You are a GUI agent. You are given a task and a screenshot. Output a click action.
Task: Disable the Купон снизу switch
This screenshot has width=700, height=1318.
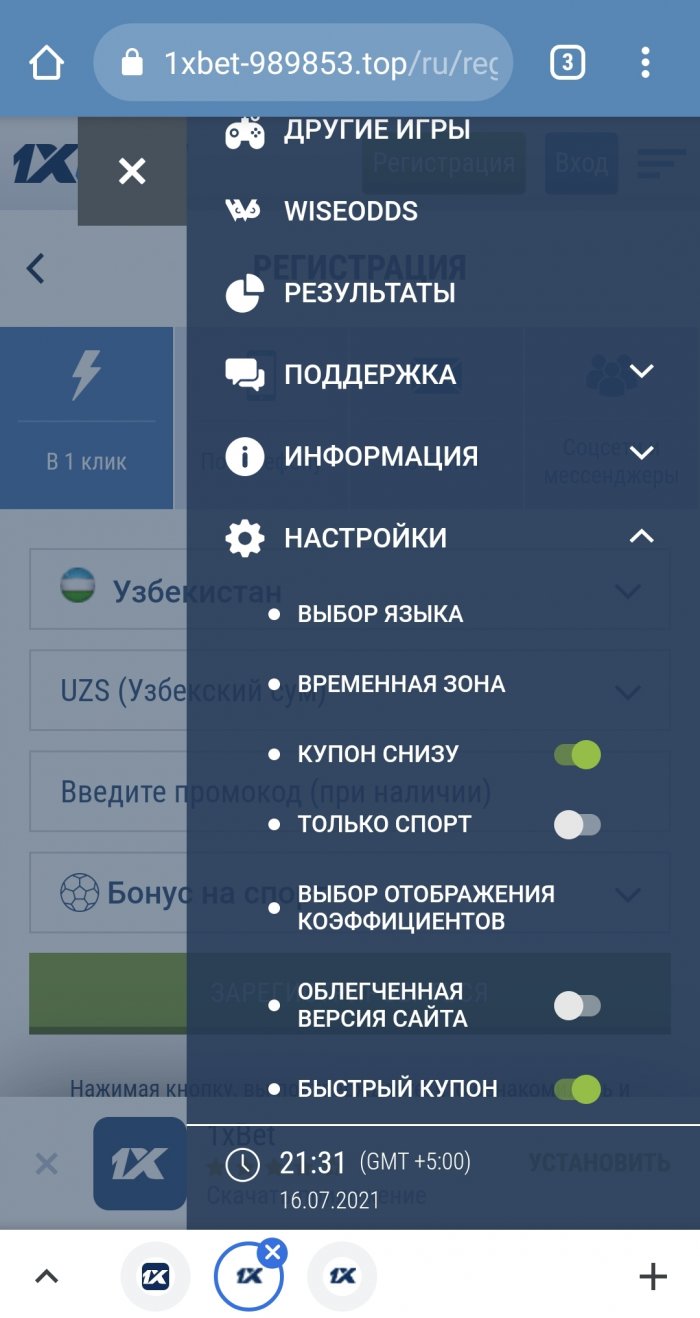(578, 754)
